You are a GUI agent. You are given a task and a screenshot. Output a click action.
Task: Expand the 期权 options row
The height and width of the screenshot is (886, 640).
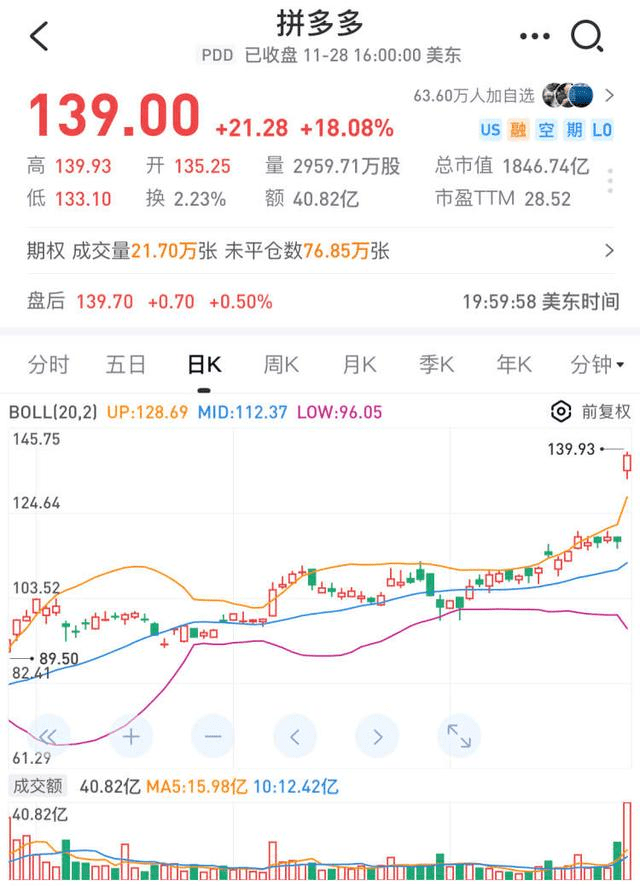609,251
